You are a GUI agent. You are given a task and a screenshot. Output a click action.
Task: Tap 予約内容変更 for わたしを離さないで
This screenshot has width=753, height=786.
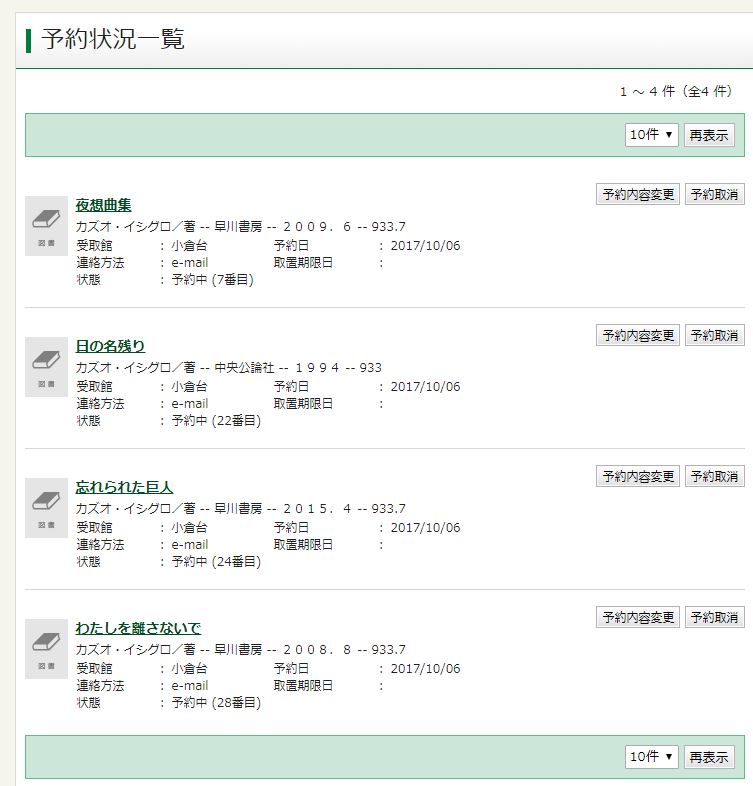(x=638, y=618)
